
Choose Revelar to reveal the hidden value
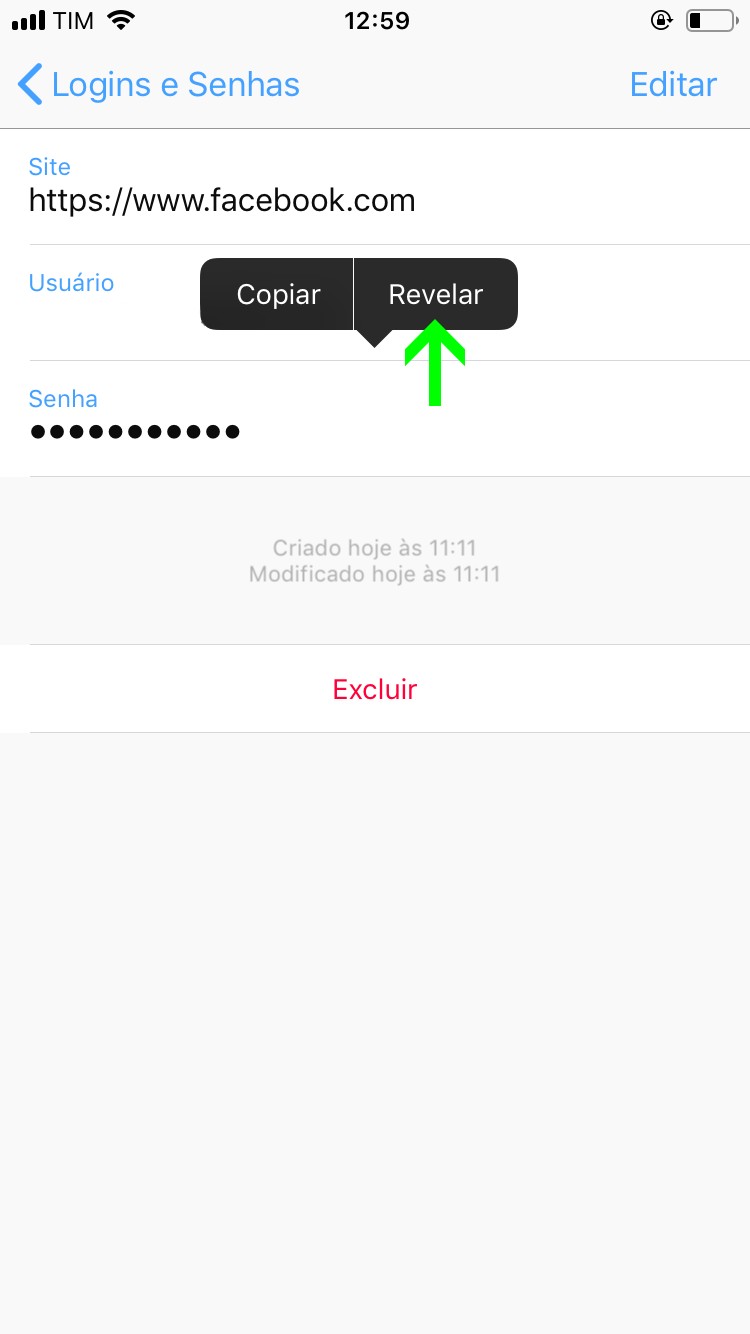pyautogui.click(x=436, y=294)
